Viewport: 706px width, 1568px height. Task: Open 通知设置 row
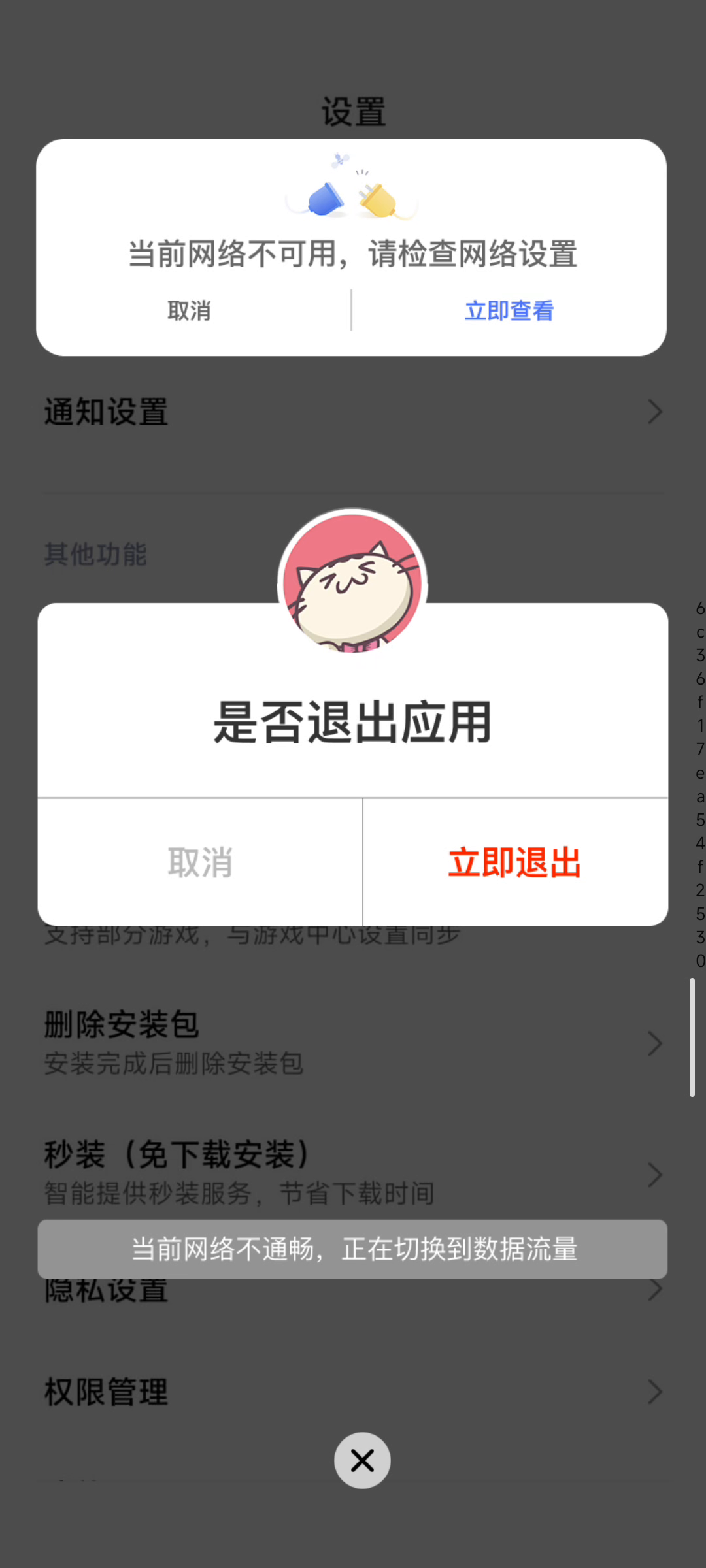(353, 412)
